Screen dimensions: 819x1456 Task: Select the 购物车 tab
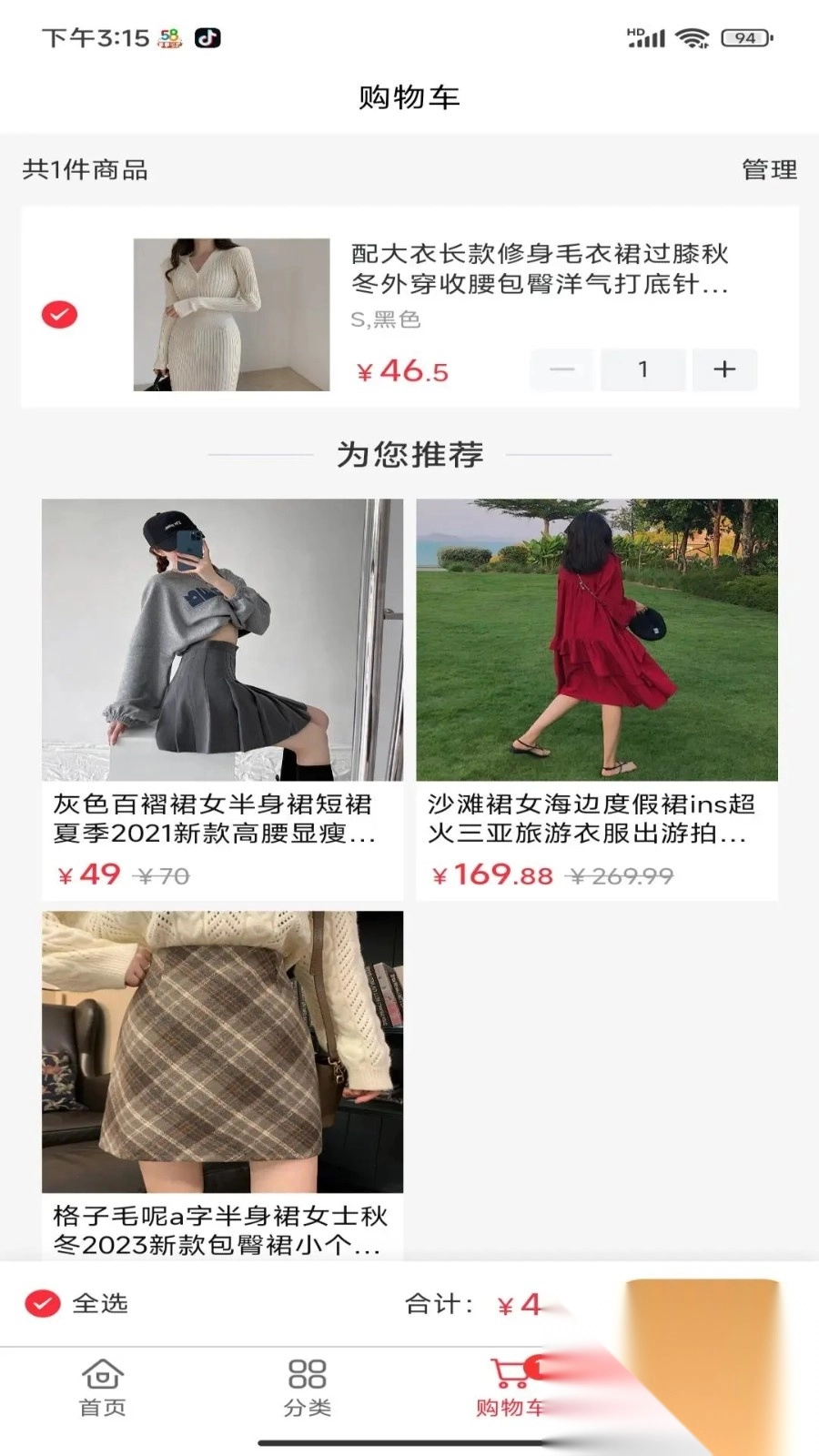[511, 1388]
